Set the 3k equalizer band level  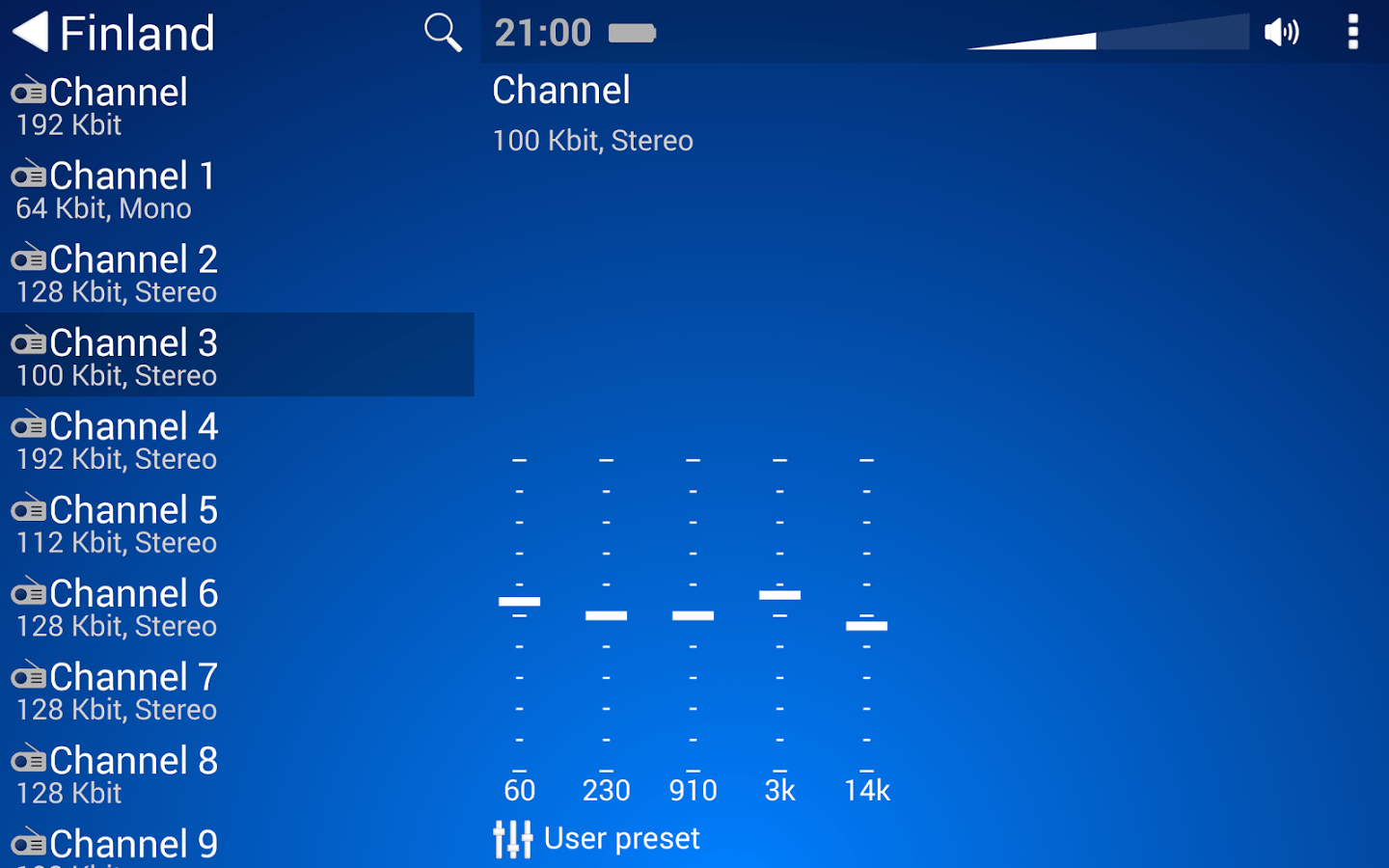point(779,594)
